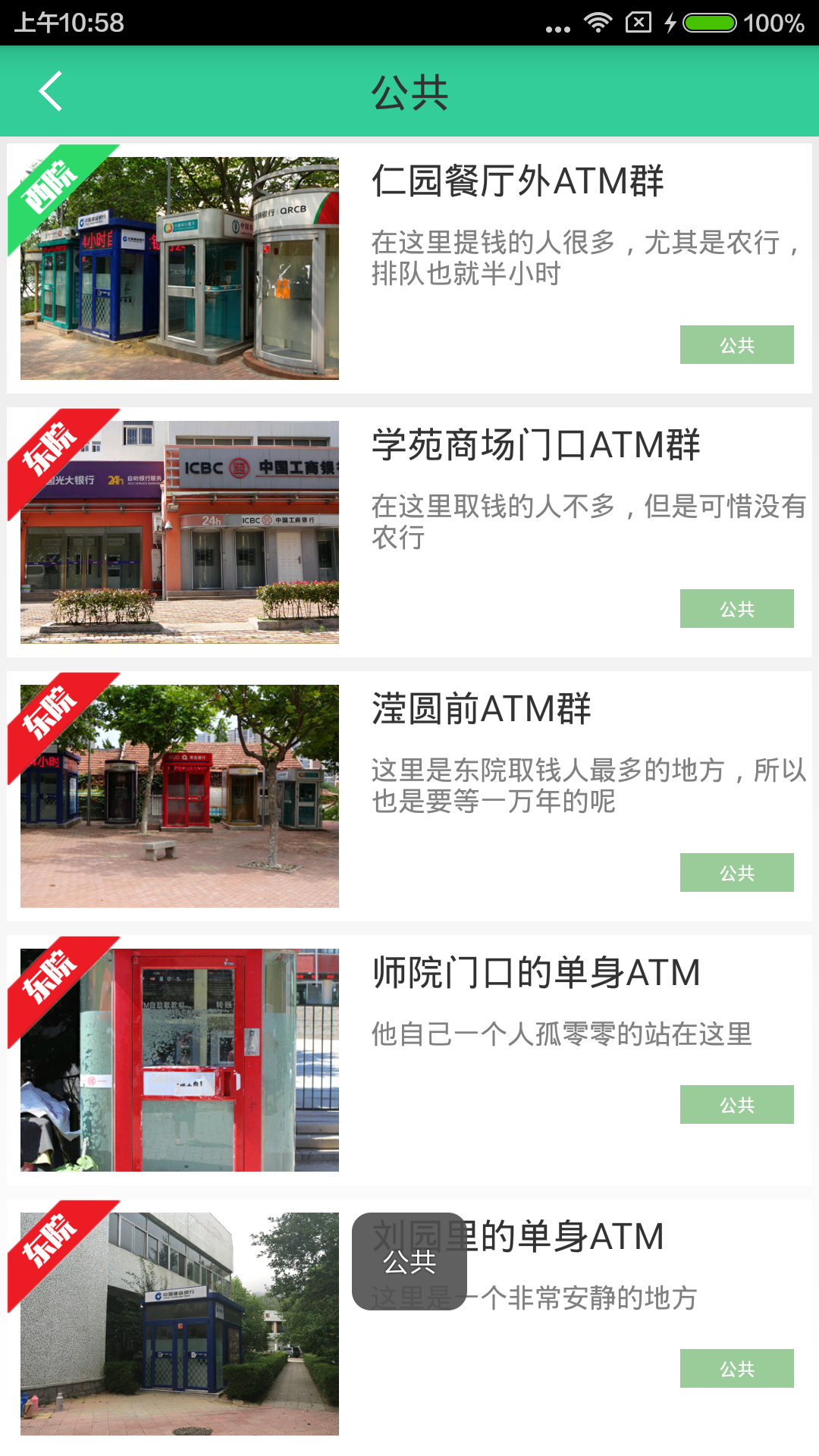Open the 学苑商场门口ATM群 card
819x1456 pixels.
coord(535,446)
